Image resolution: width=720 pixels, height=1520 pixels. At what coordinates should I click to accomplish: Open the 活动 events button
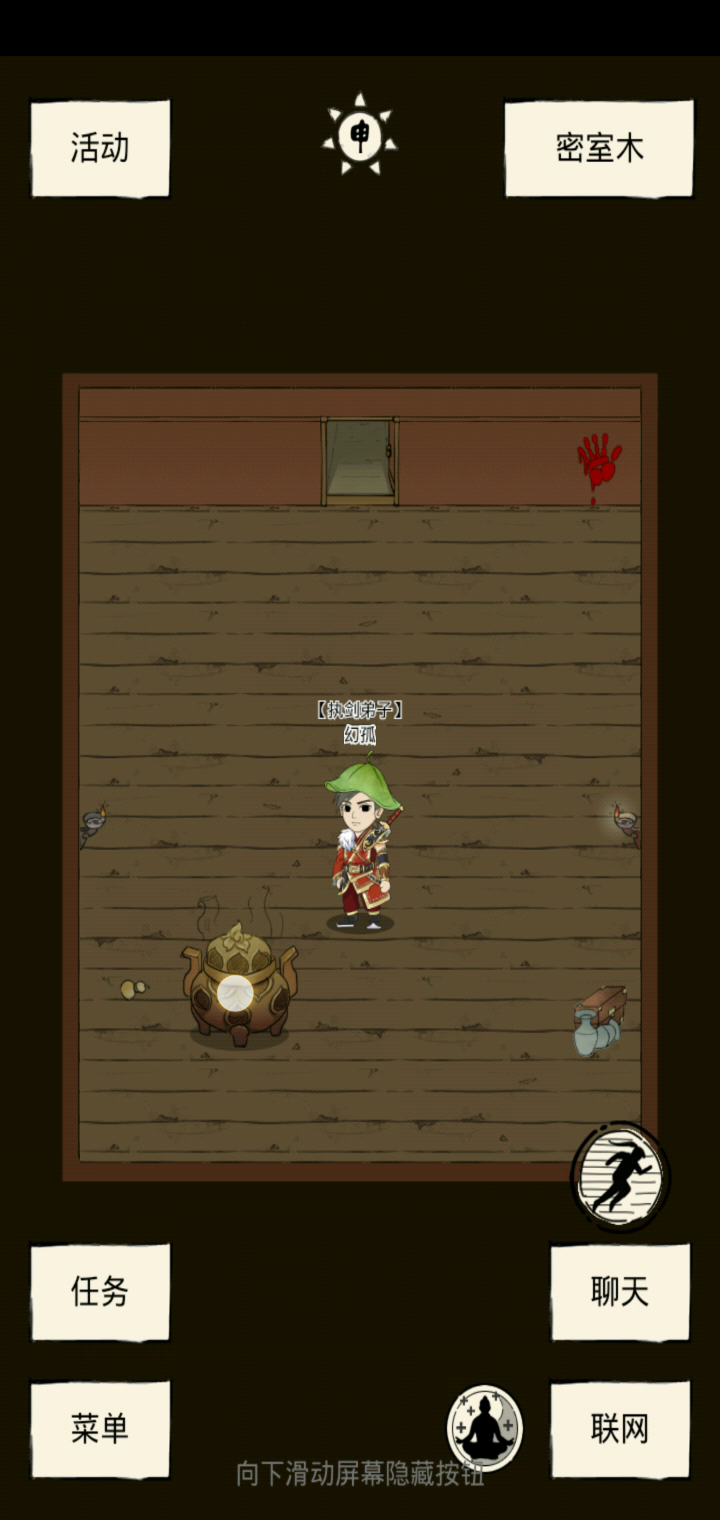coord(100,148)
